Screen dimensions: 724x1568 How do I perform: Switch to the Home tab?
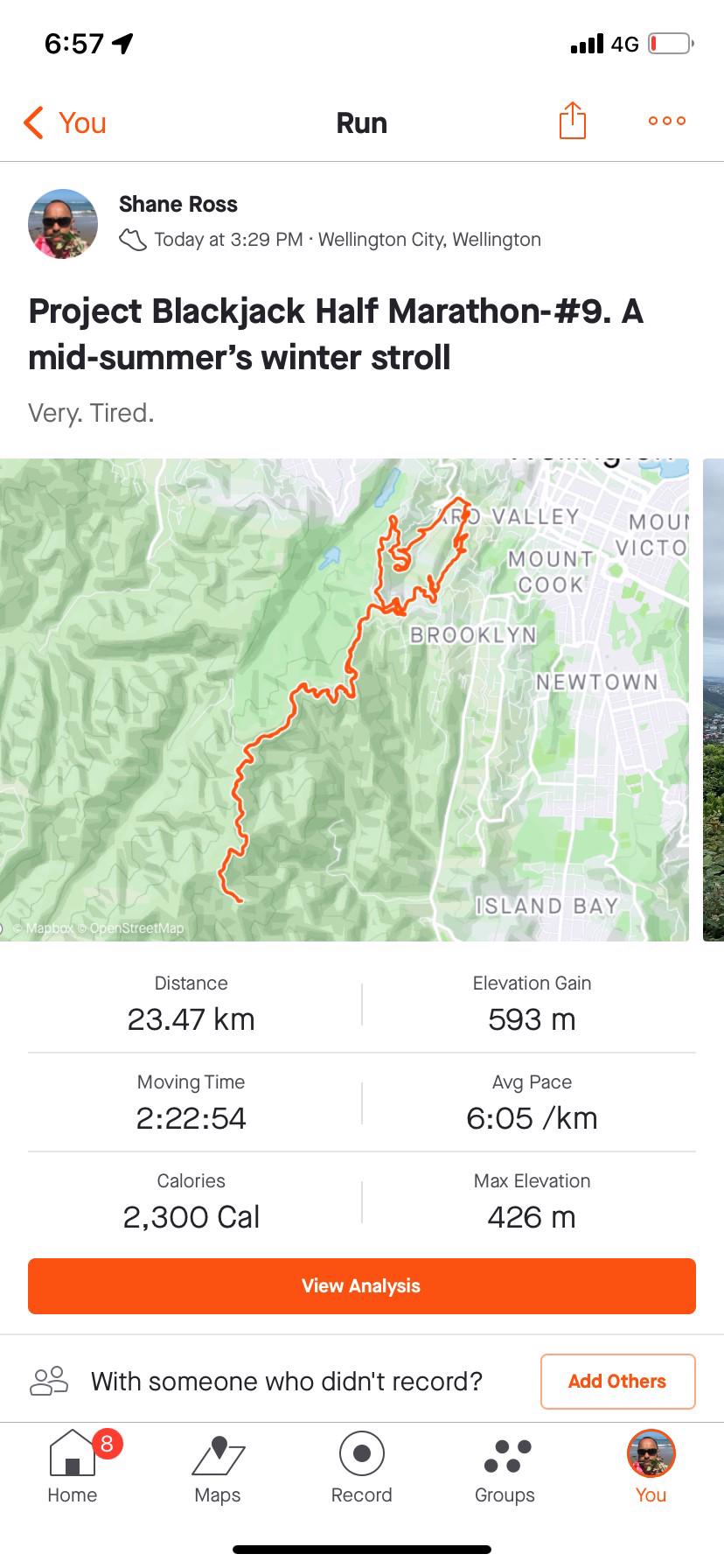tap(73, 1466)
